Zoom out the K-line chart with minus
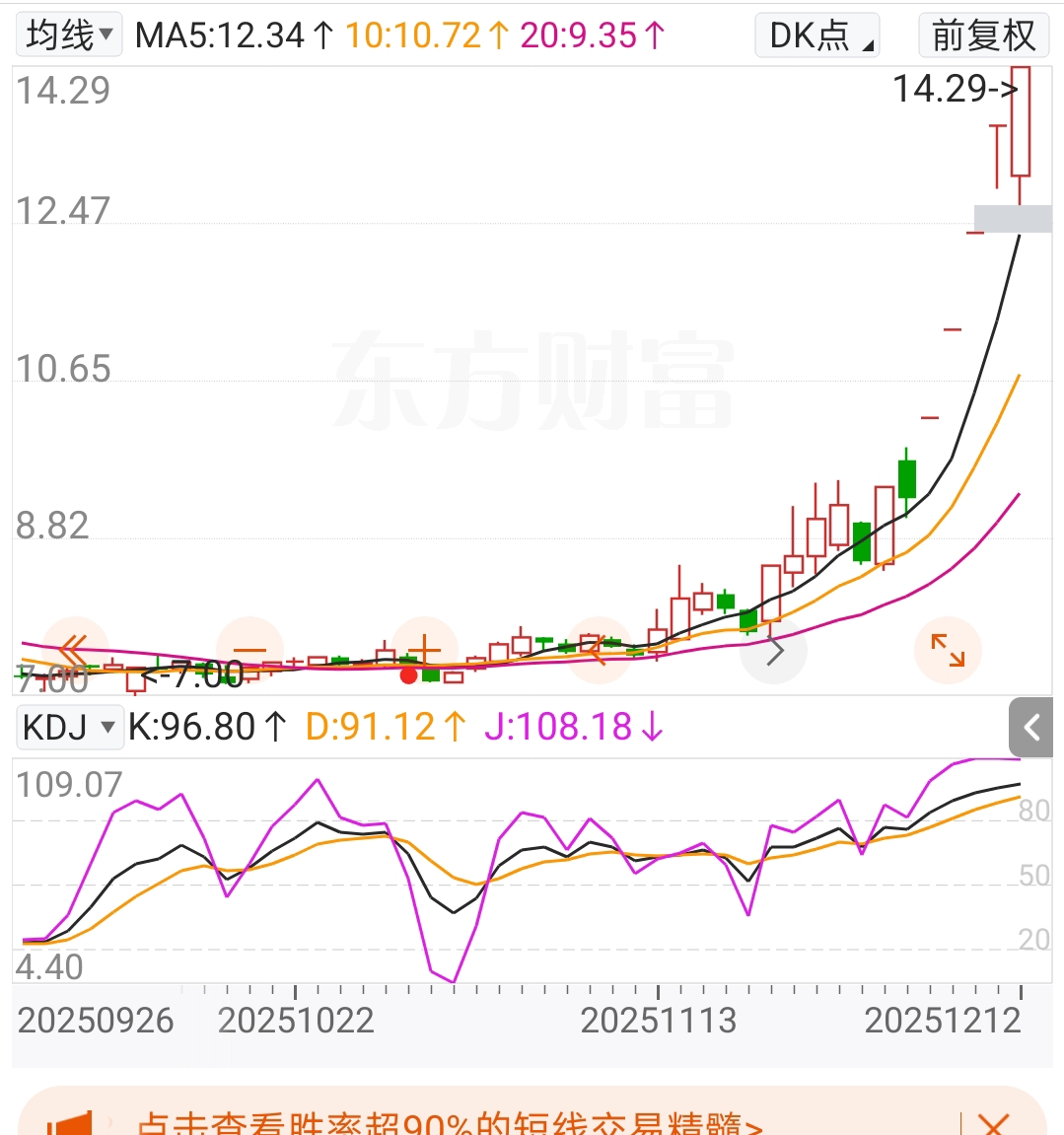This screenshot has height=1135, width=1064. (249, 650)
